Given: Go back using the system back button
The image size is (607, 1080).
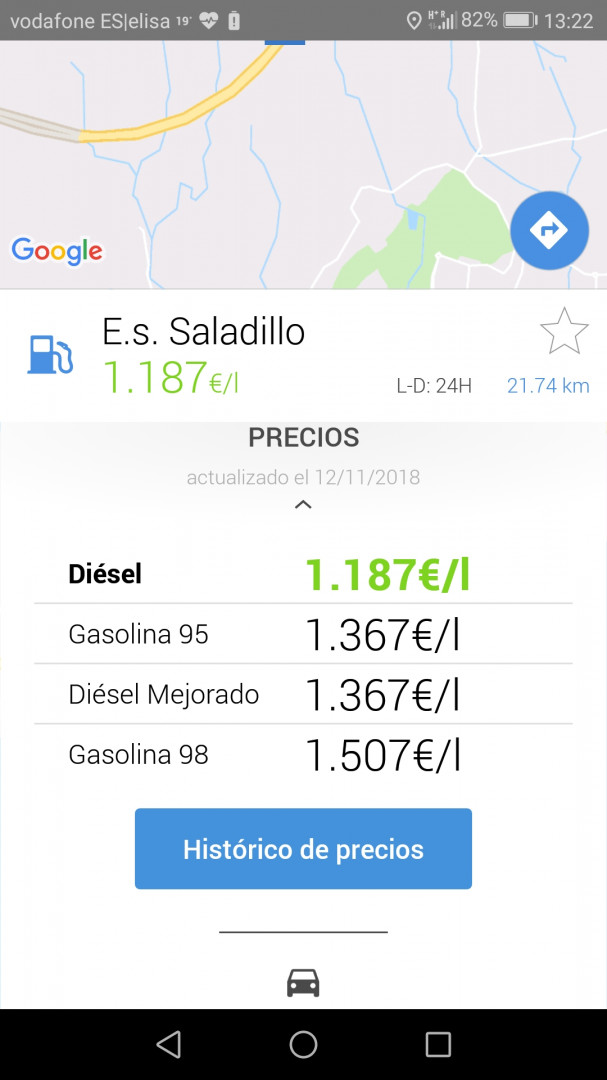Looking at the screenshot, I should point(169,1045).
